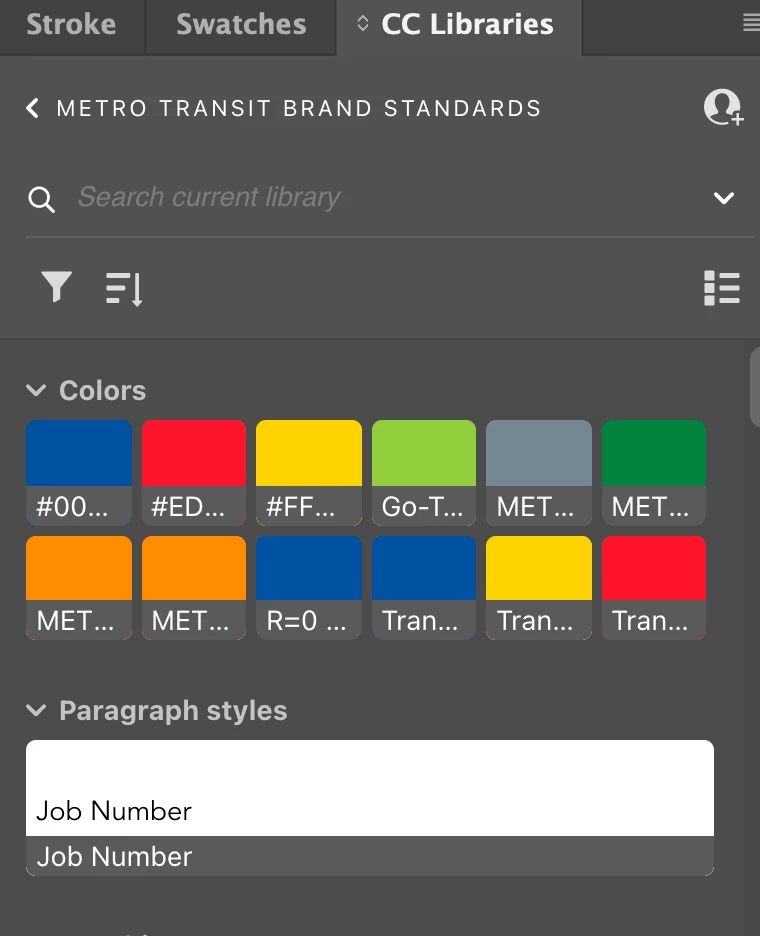Expand the search options chevron
The image size is (760, 936).
click(724, 198)
